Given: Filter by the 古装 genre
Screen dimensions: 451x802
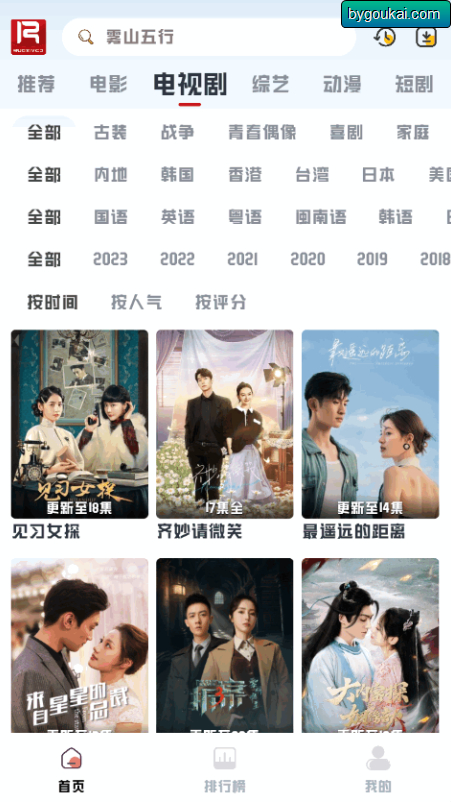Looking at the screenshot, I should (110, 133).
